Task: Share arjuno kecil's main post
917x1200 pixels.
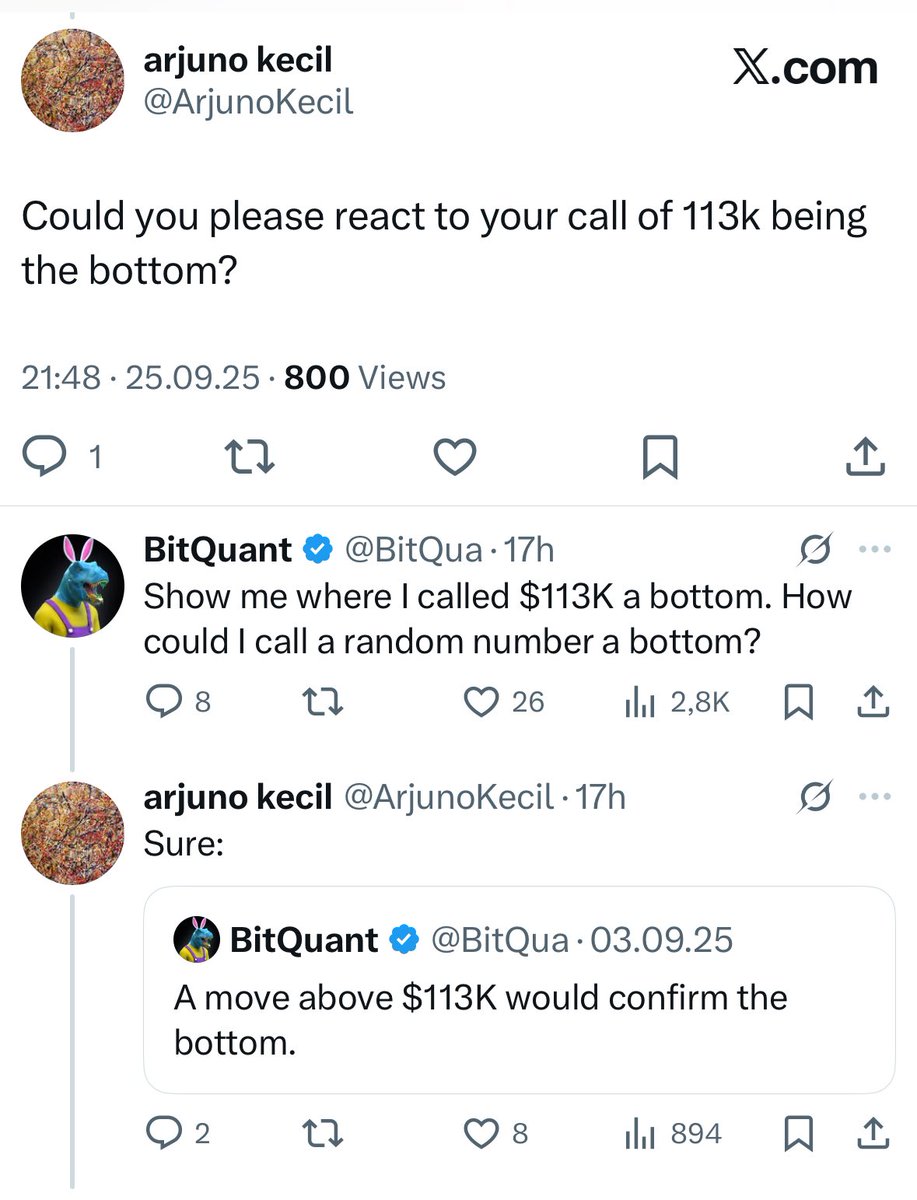Action: tap(865, 457)
